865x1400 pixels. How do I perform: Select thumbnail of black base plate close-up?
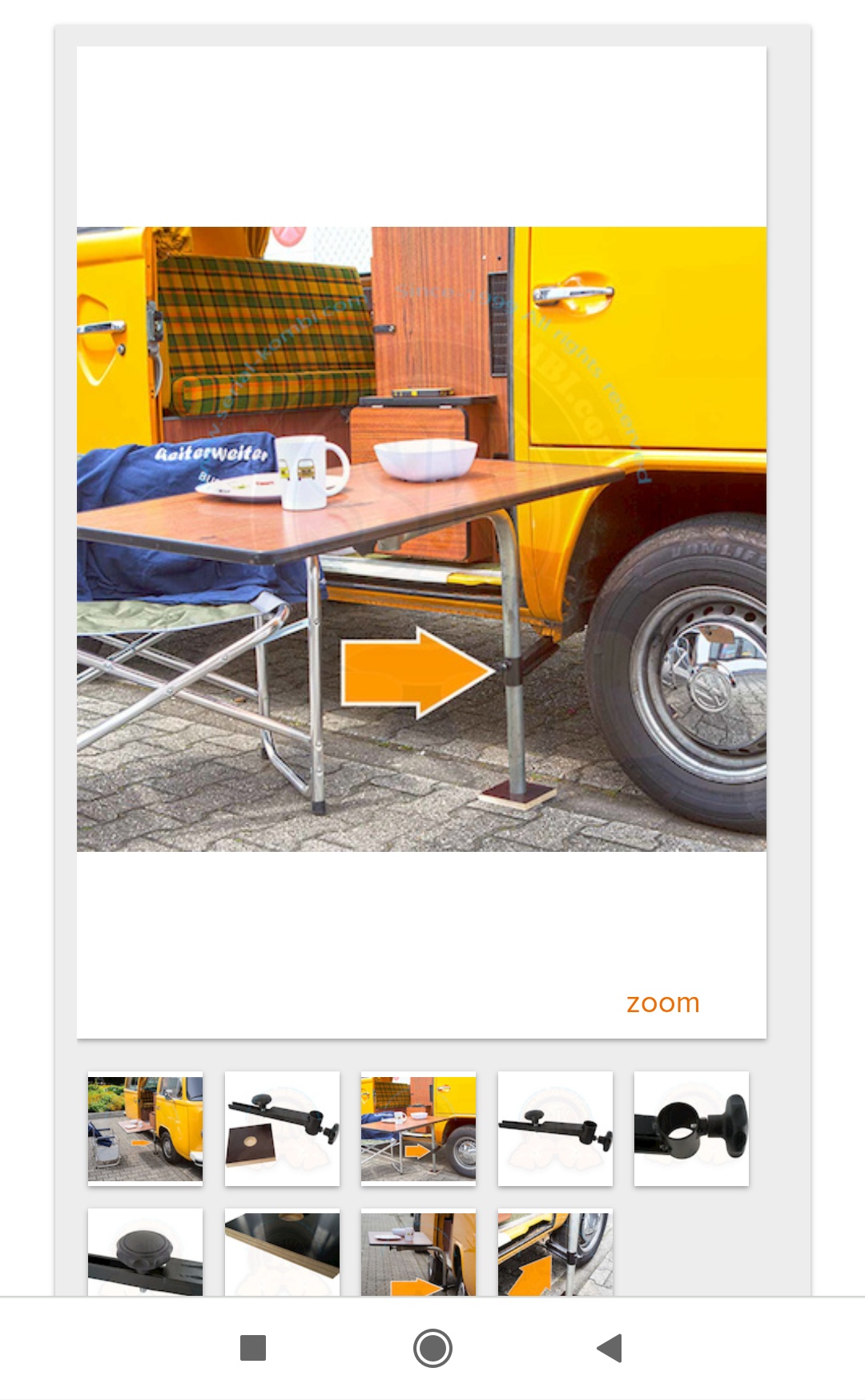(282, 1252)
